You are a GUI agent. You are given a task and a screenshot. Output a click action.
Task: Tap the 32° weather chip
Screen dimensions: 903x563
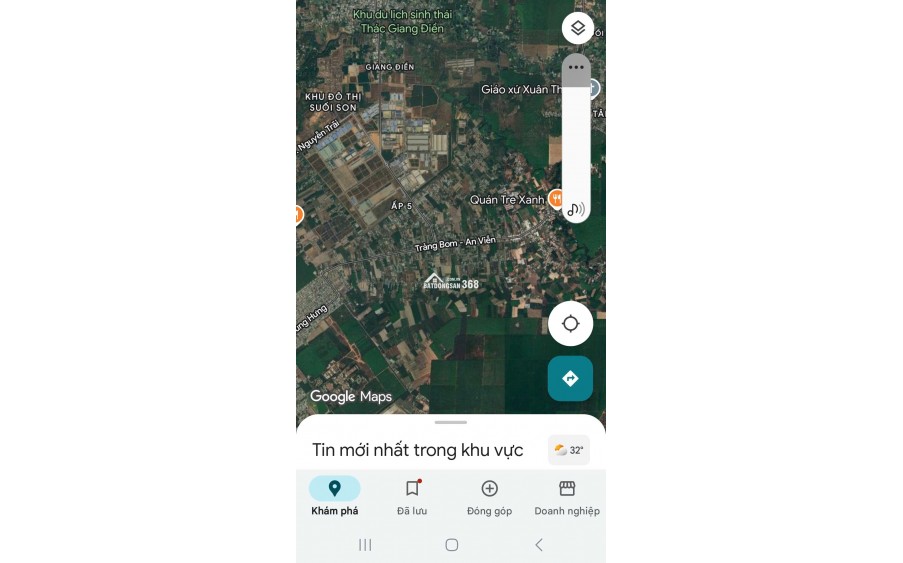pyautogui.click(x=569, y=450)
